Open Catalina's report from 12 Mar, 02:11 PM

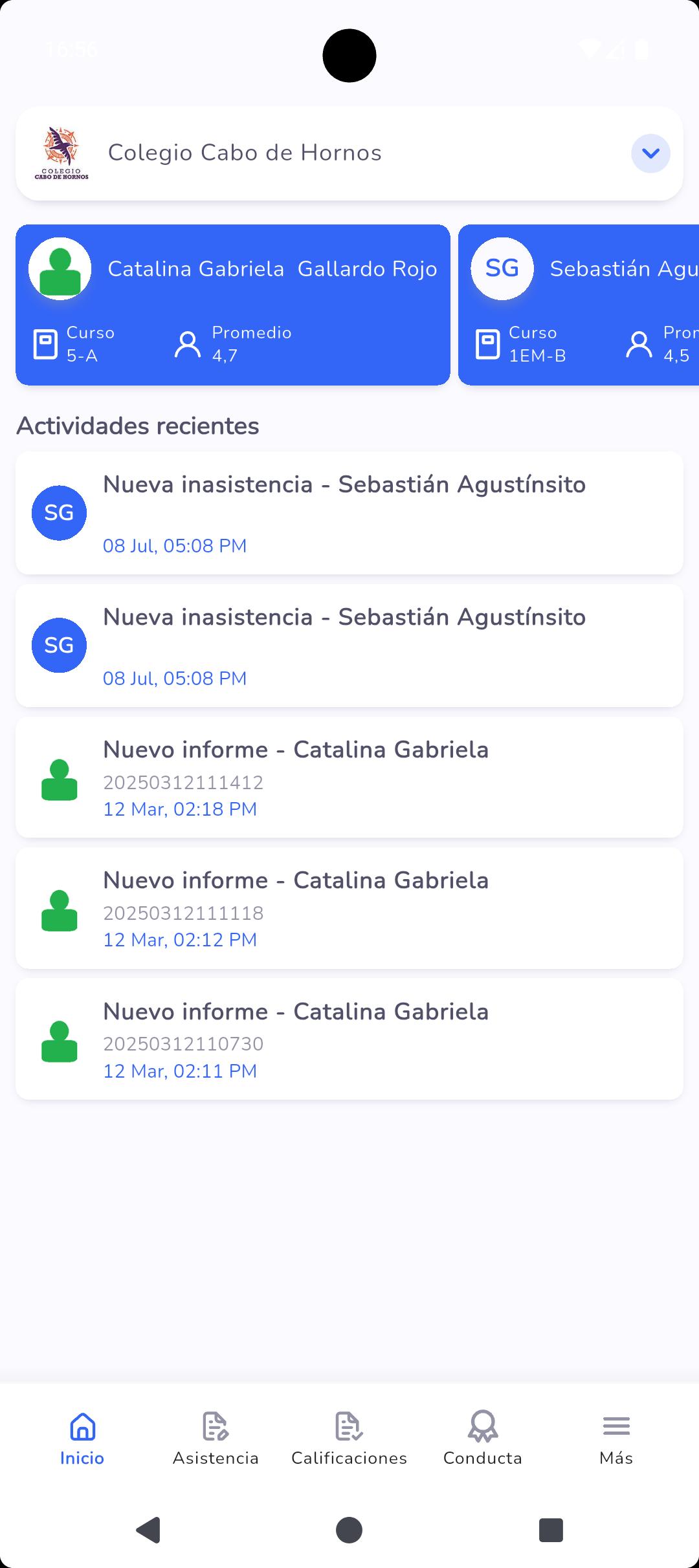(x=349, y=1039)
